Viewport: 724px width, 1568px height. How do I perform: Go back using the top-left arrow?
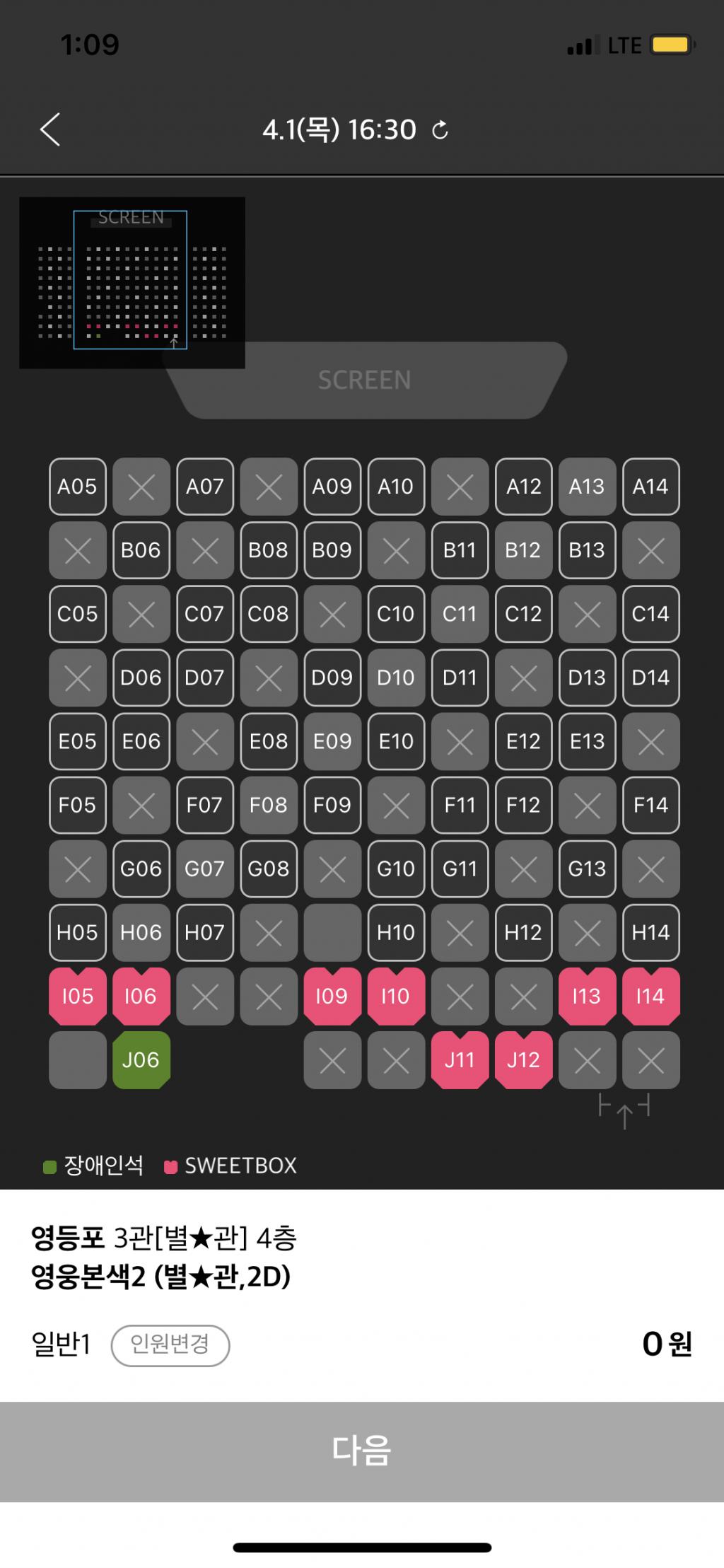50,130
